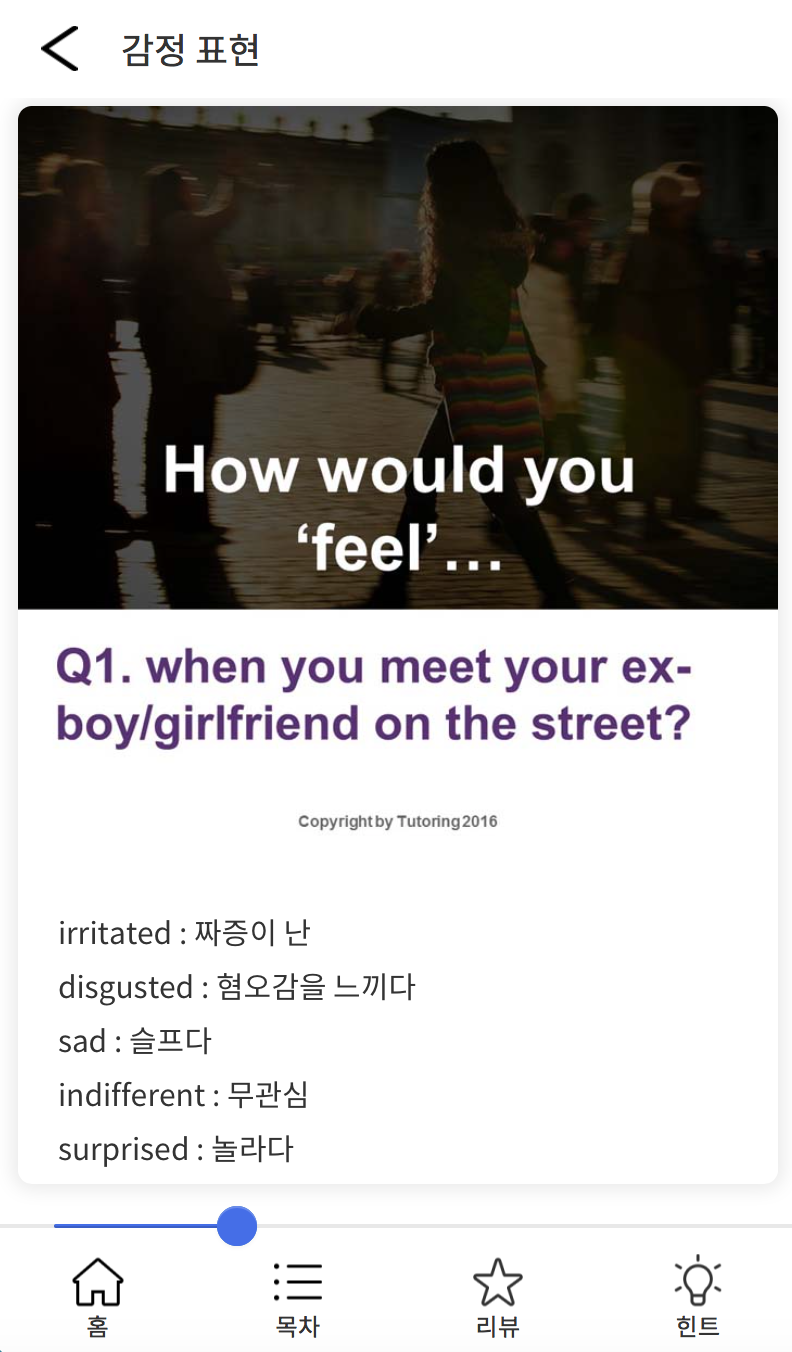Go to the 홈 tab

pos(98,1296)
